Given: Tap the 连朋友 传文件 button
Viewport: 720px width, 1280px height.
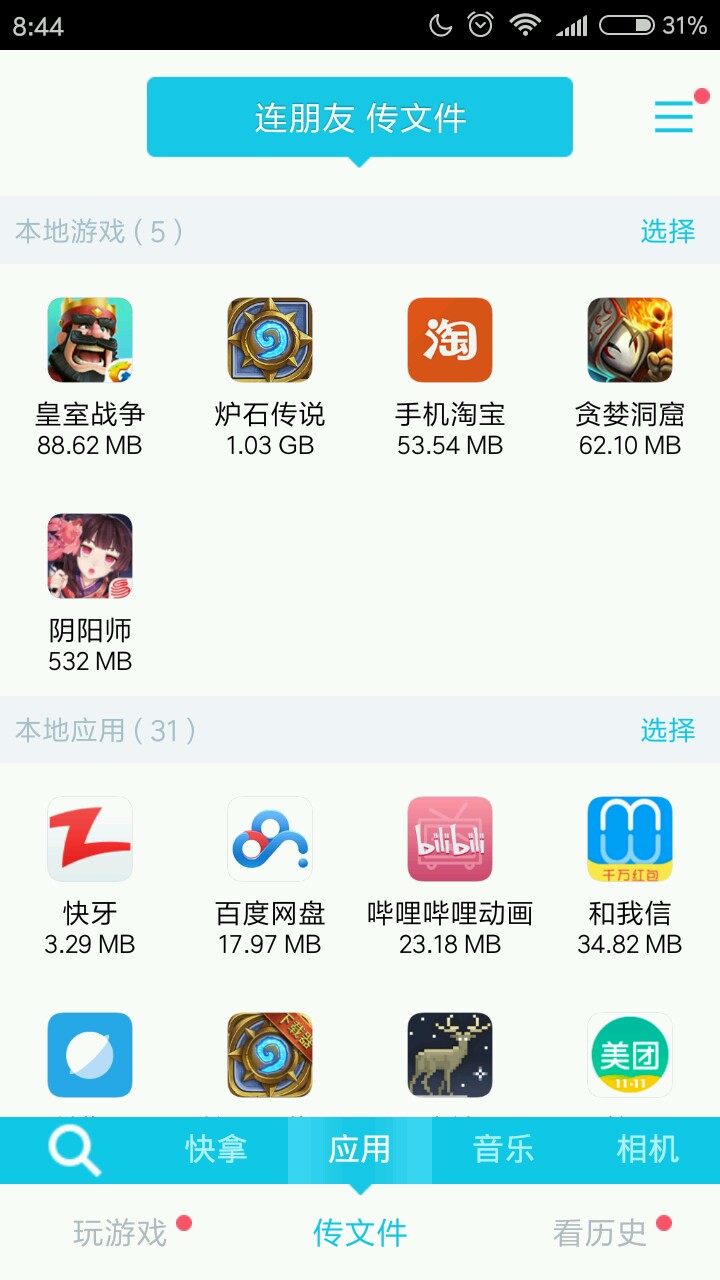Looking at the screenshot, I should pyautogui.click(x=360, y=118).
